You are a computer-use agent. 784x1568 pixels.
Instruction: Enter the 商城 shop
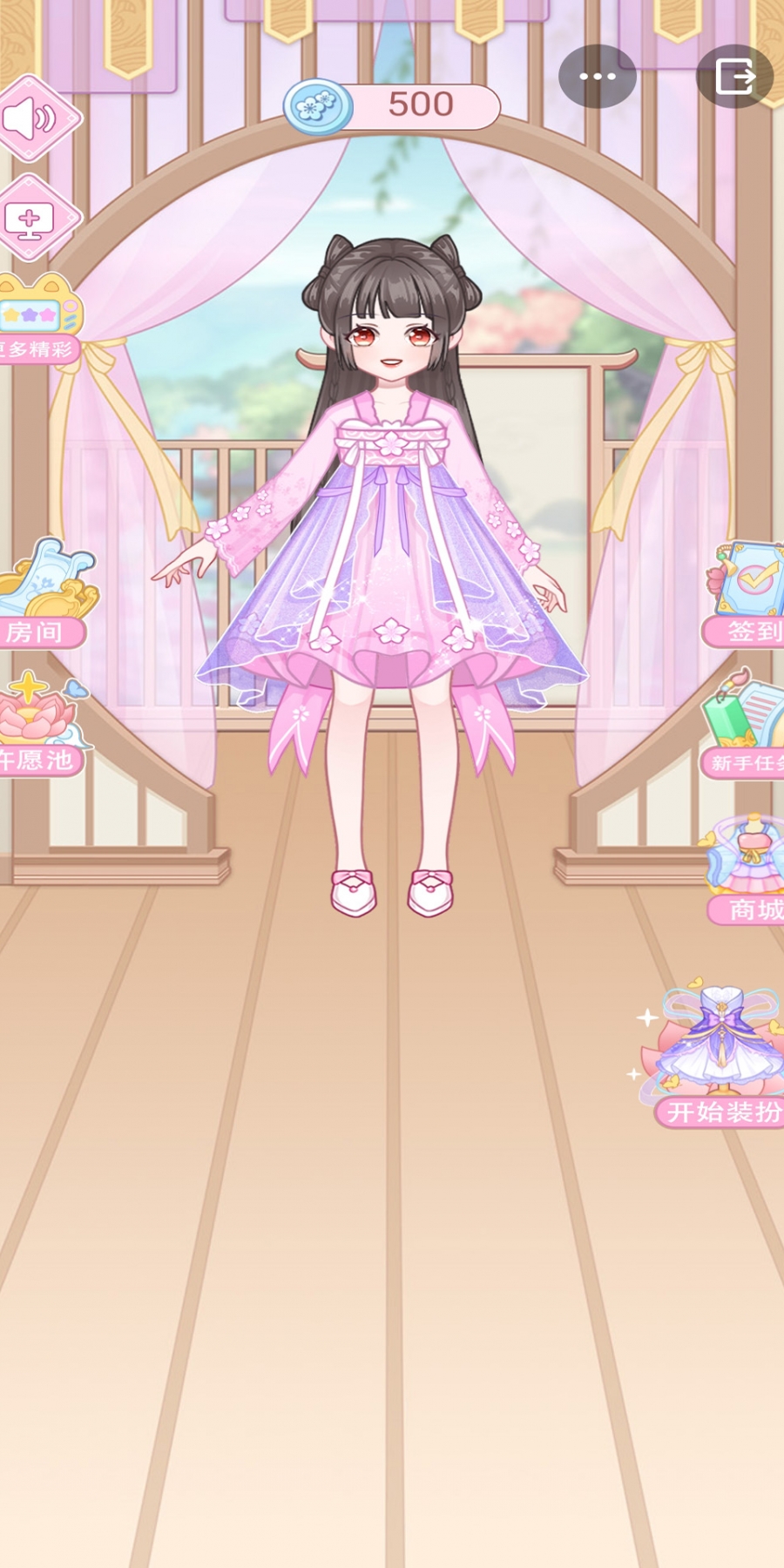point(747,871)
